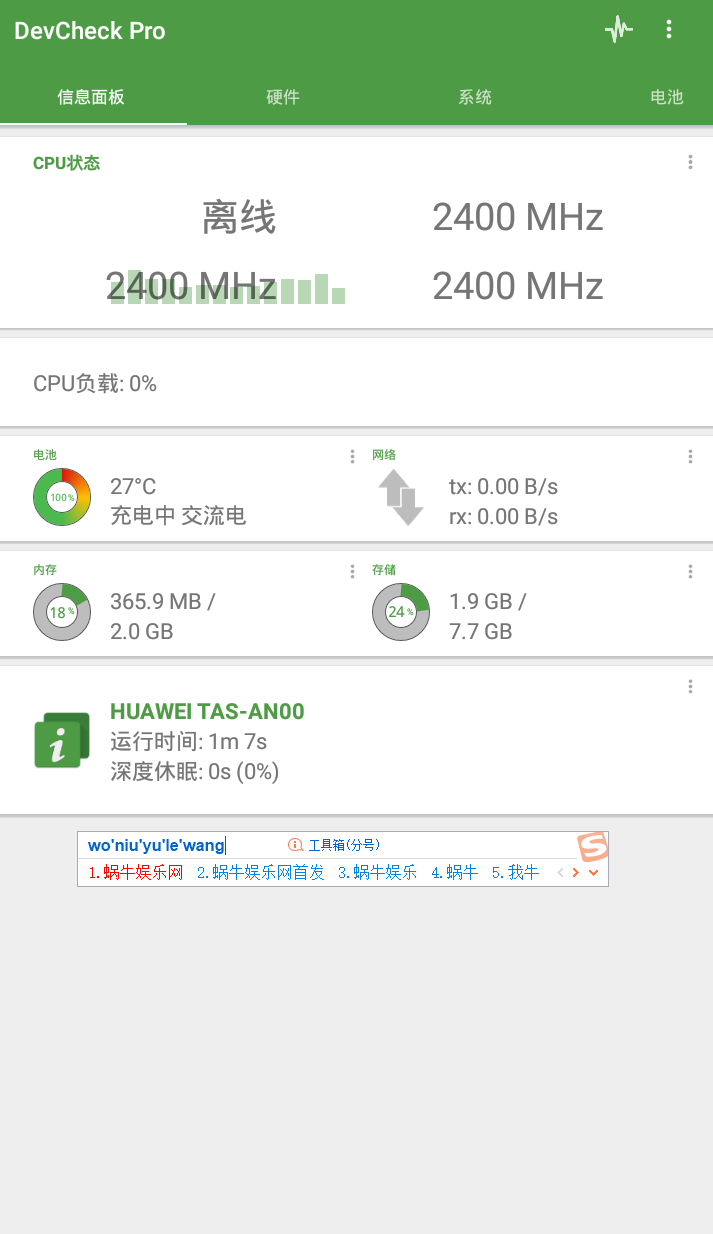Screen dimensions: 713x1234
Task: Open the app bar overflow menu
Action: [669, 30]
